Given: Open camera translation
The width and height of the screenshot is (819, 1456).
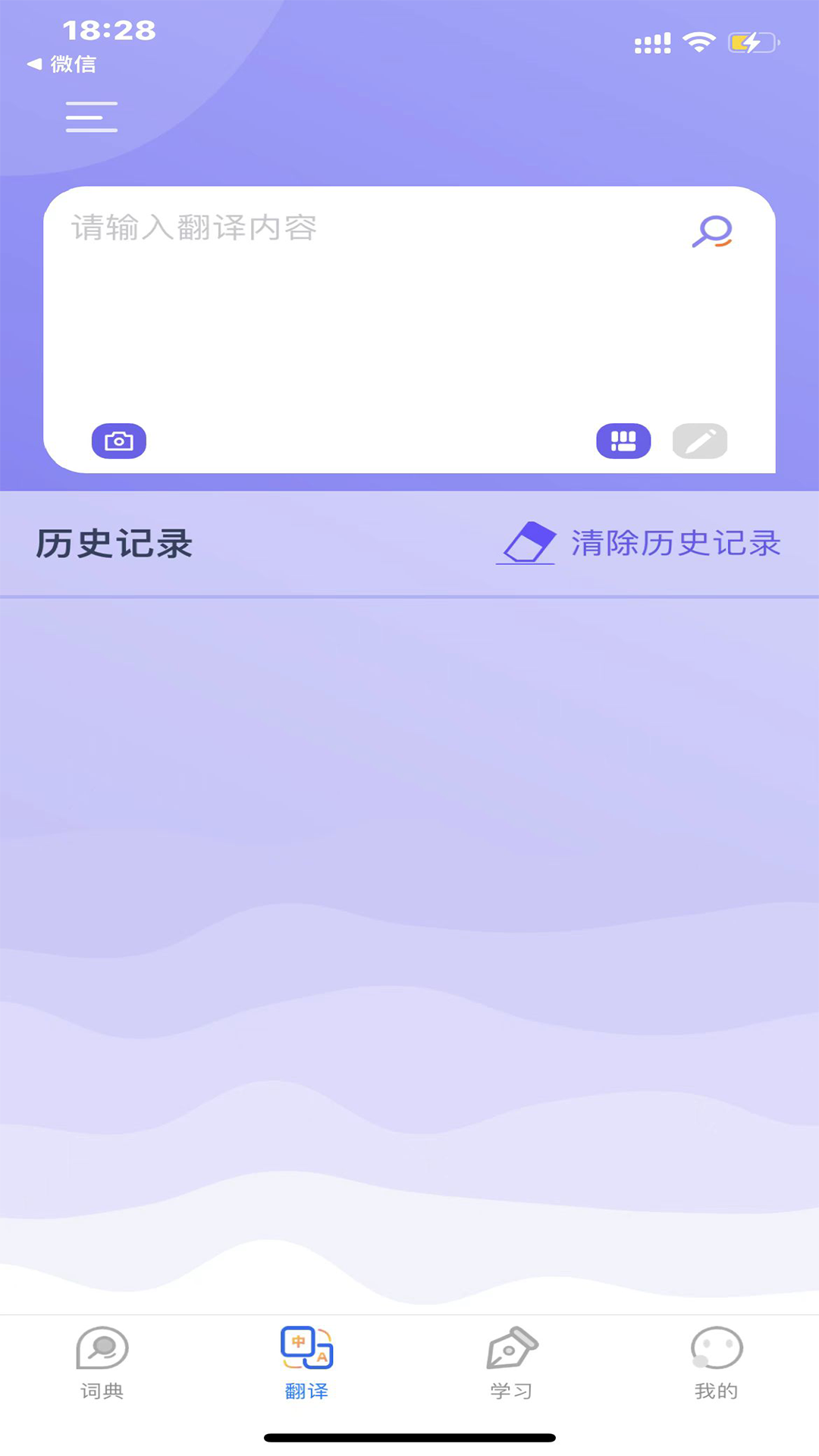Looking at the screenshot, I should (119, 441).
